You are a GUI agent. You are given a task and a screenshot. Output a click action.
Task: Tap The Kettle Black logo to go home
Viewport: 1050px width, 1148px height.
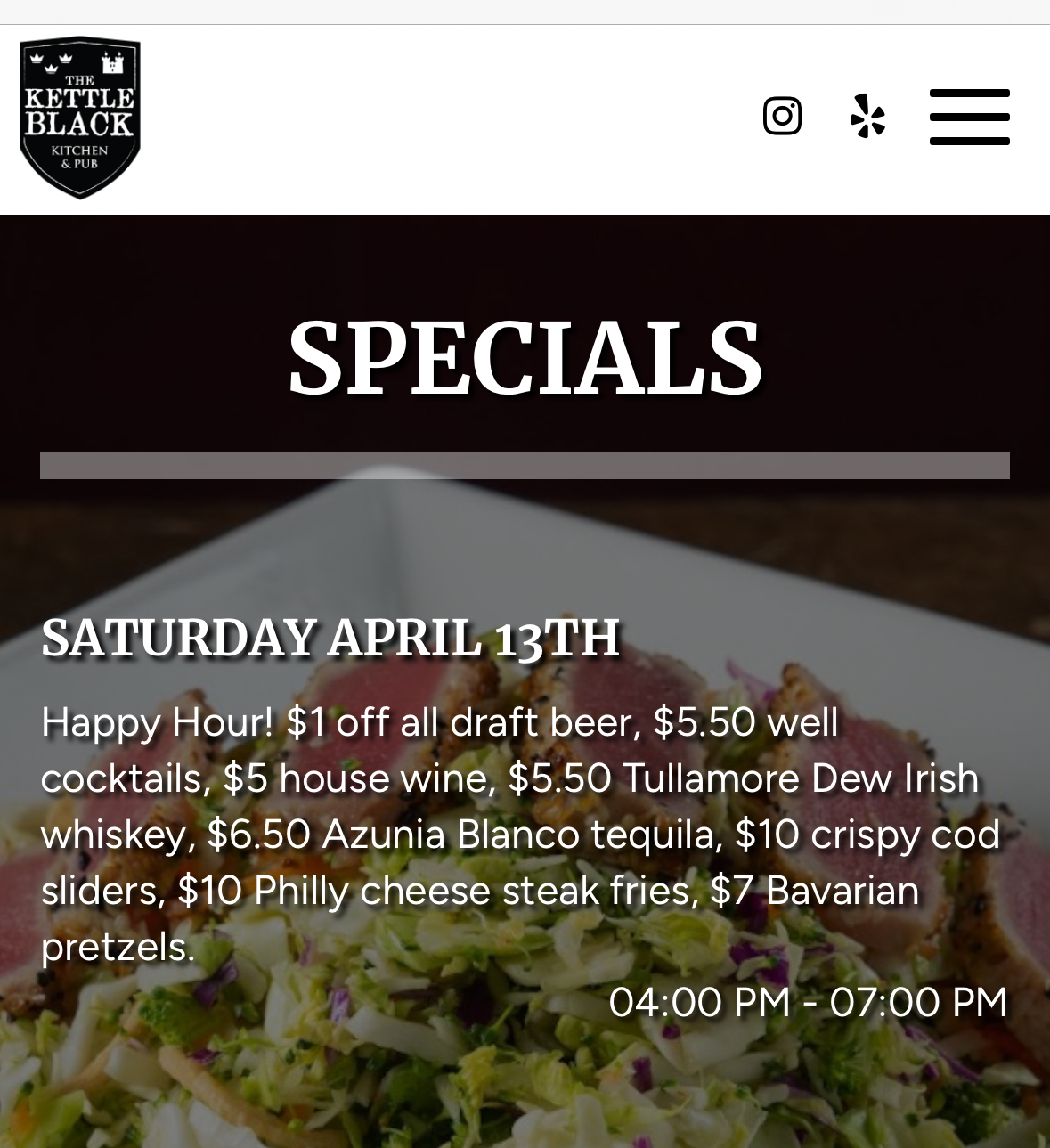click(x=80, y=117)
